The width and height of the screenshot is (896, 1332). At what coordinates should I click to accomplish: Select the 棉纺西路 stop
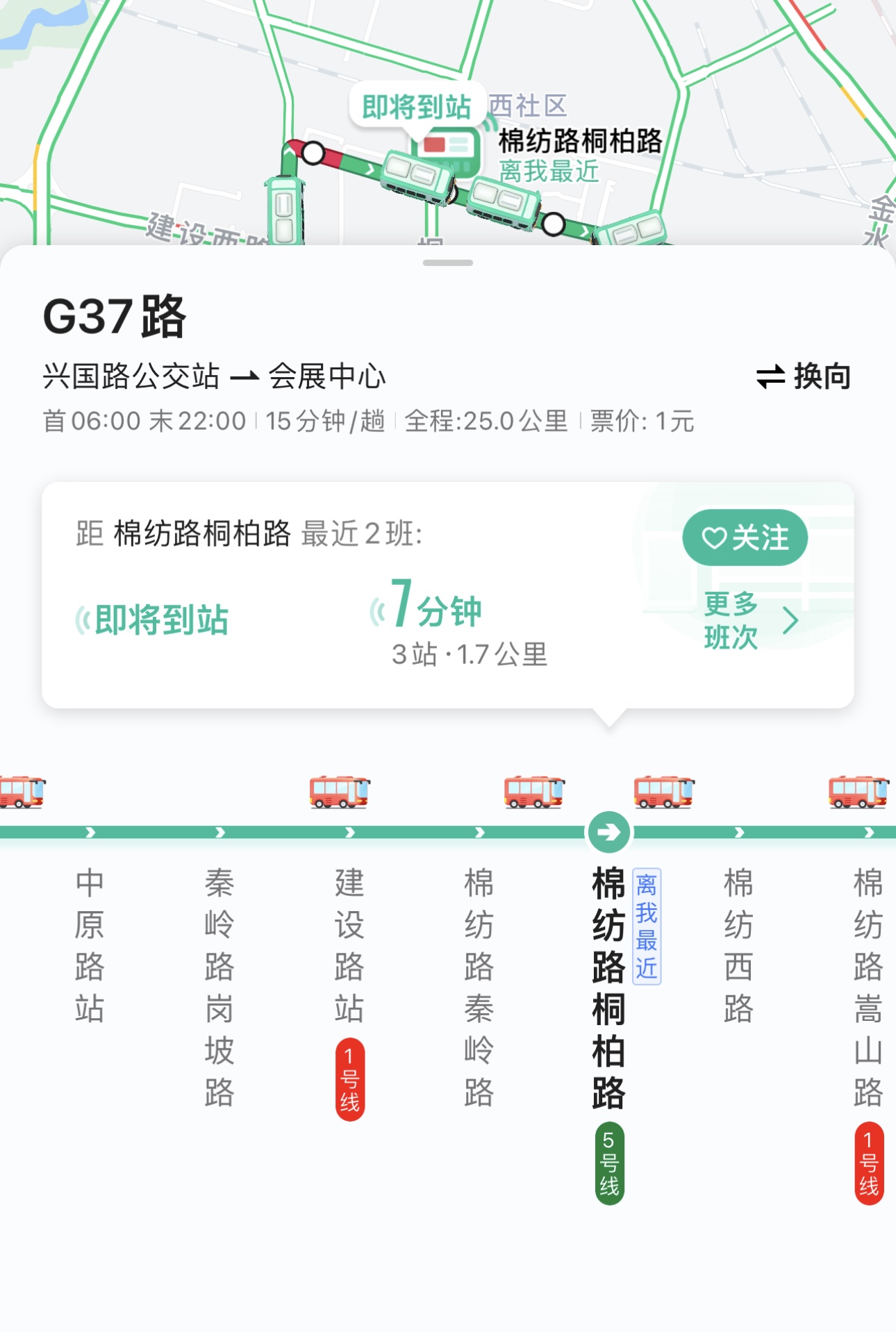[738, 944]
